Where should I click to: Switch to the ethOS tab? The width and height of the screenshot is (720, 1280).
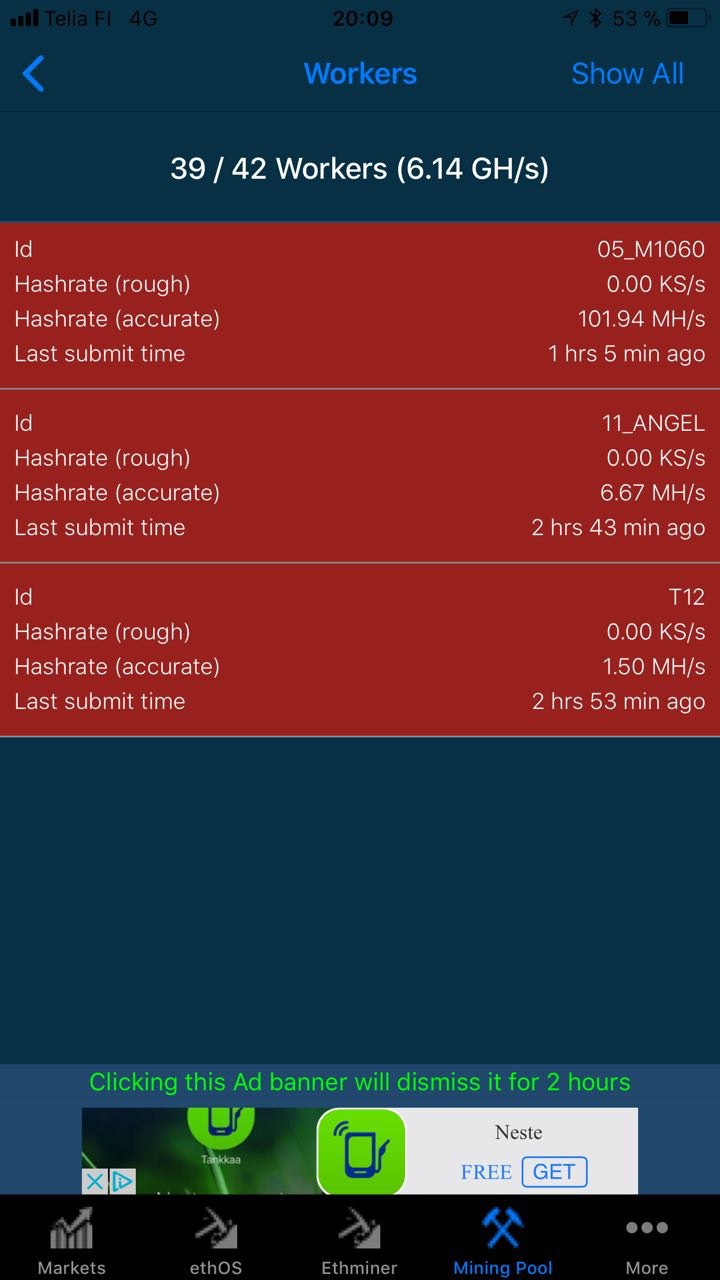[x=216, y=1240]
